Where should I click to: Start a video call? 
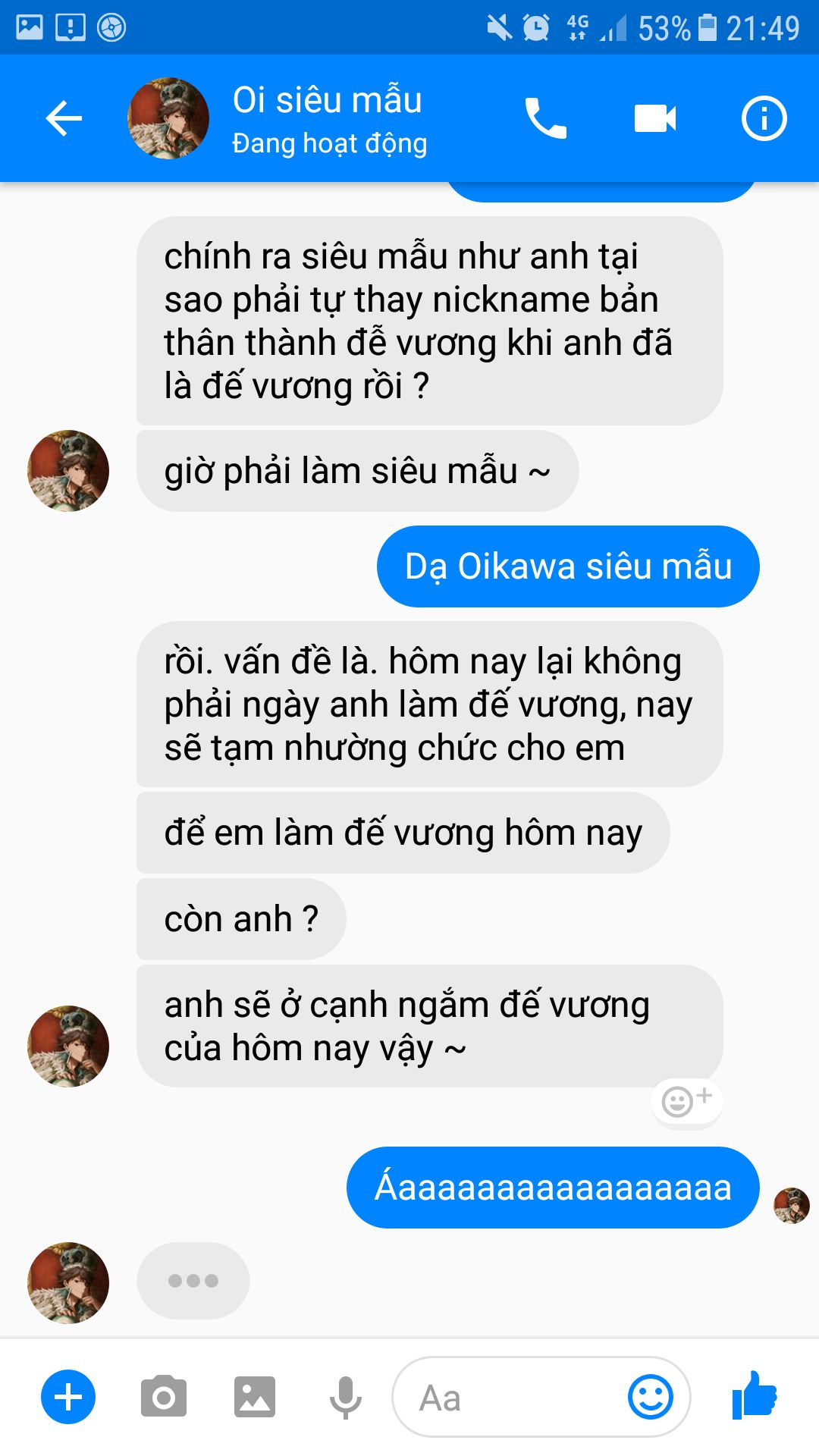[655, 118]
